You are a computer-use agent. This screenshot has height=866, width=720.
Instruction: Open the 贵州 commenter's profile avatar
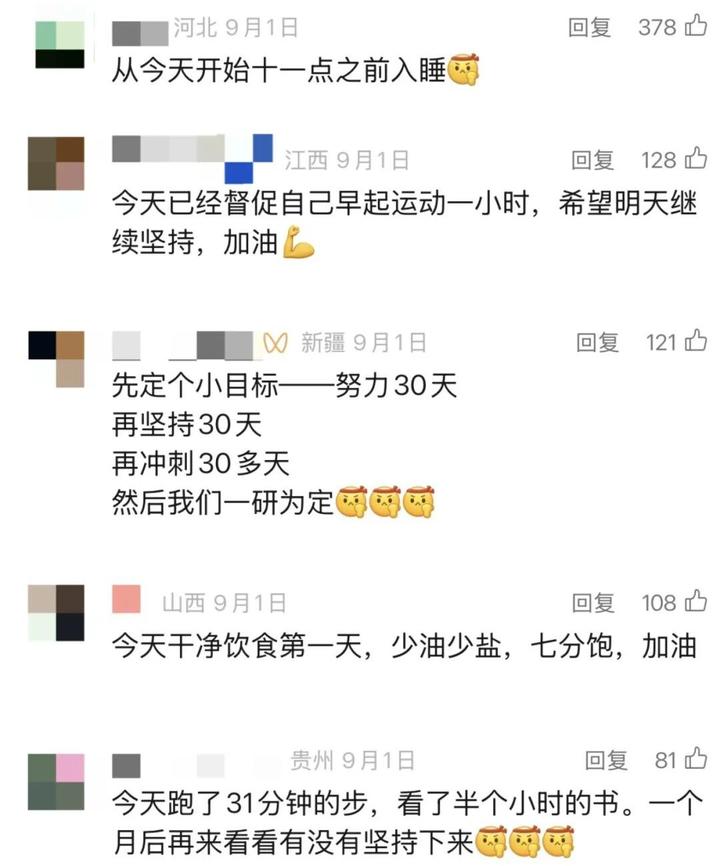click(56, 781)
